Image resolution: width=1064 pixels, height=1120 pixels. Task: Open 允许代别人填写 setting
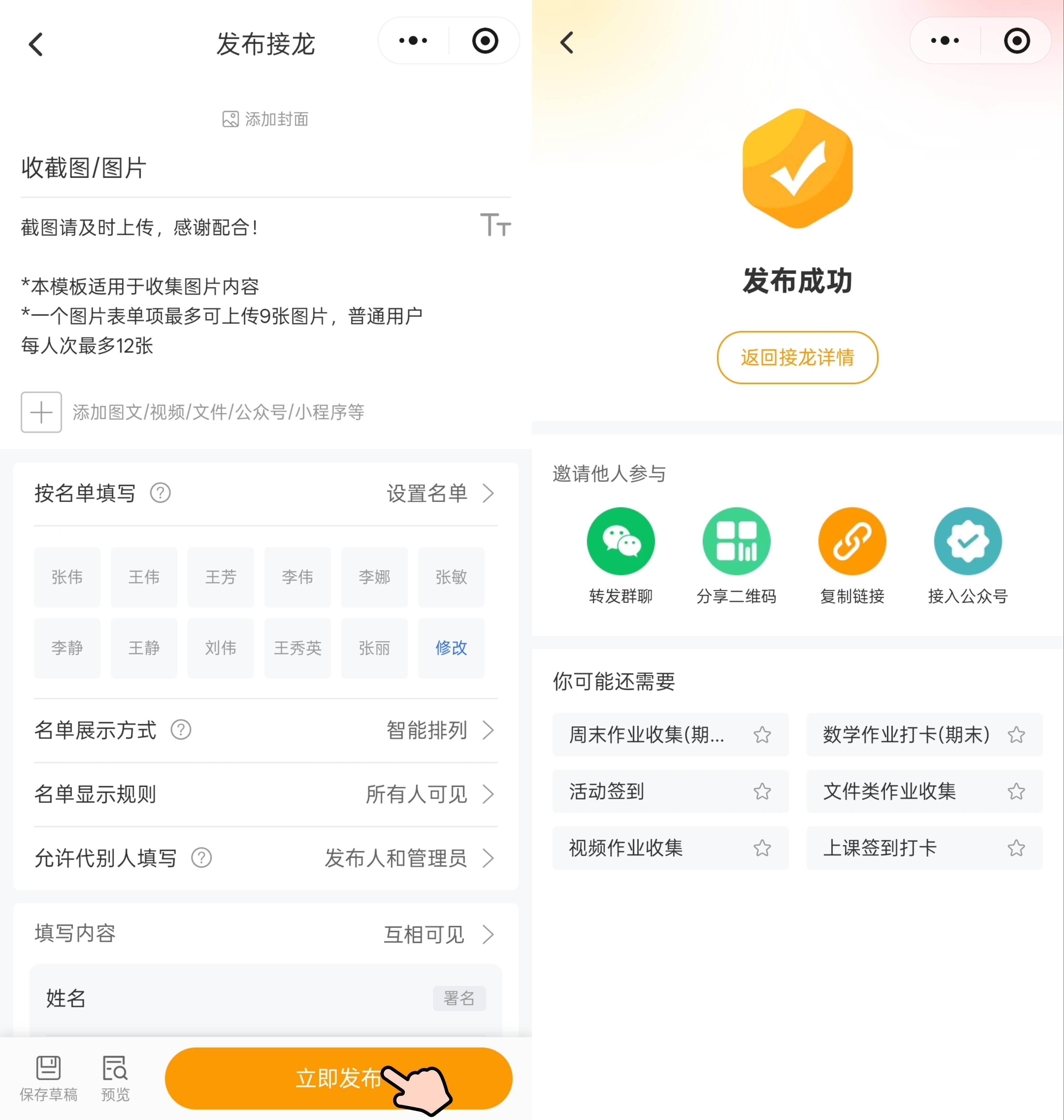pyautogui.click(x=408, y=858)
